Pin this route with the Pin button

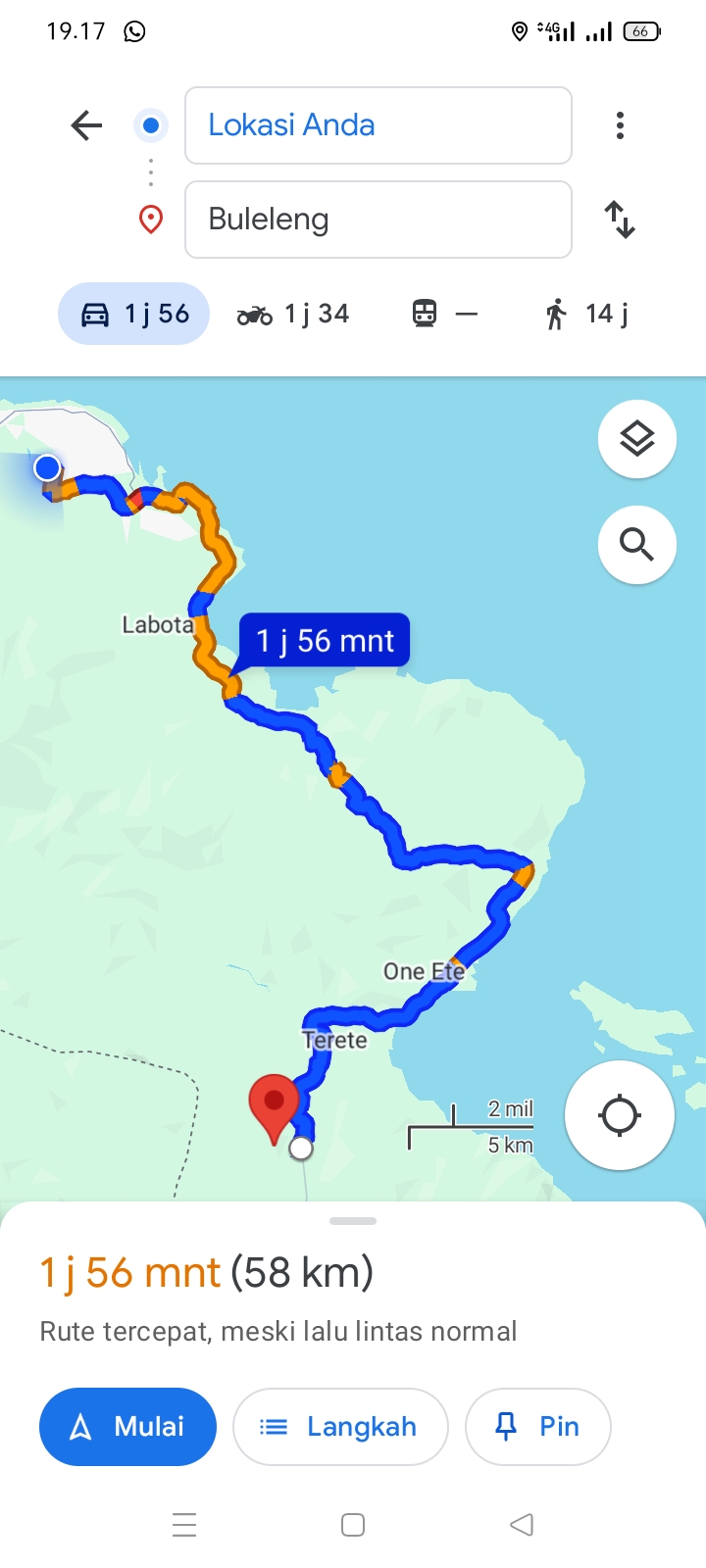537,1427
